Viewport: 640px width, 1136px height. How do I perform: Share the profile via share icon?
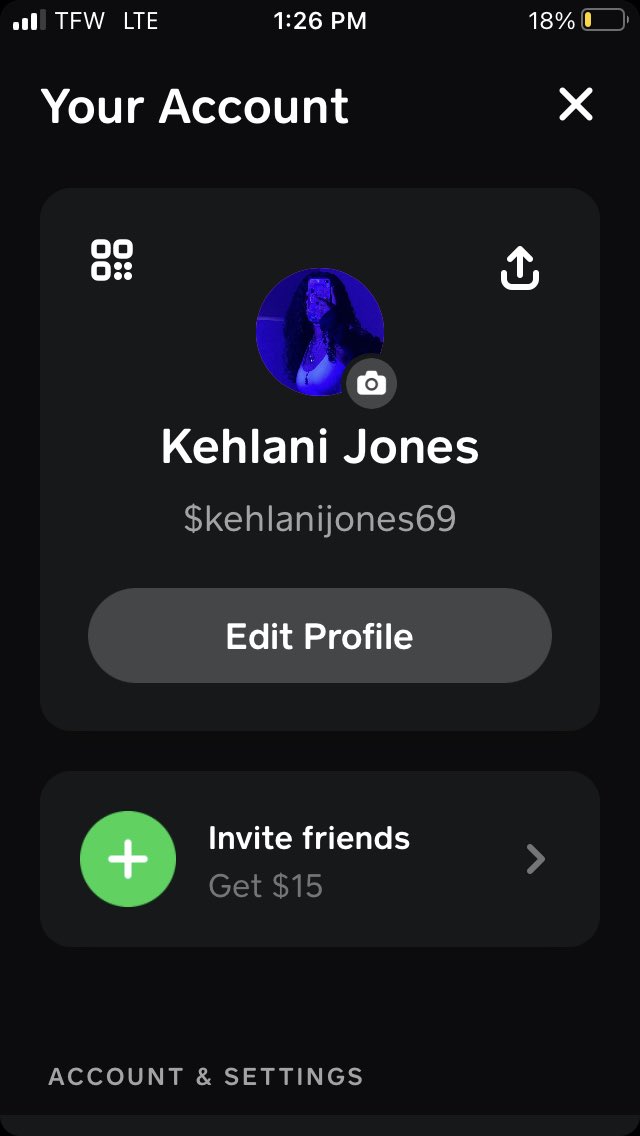coord(520,268)
